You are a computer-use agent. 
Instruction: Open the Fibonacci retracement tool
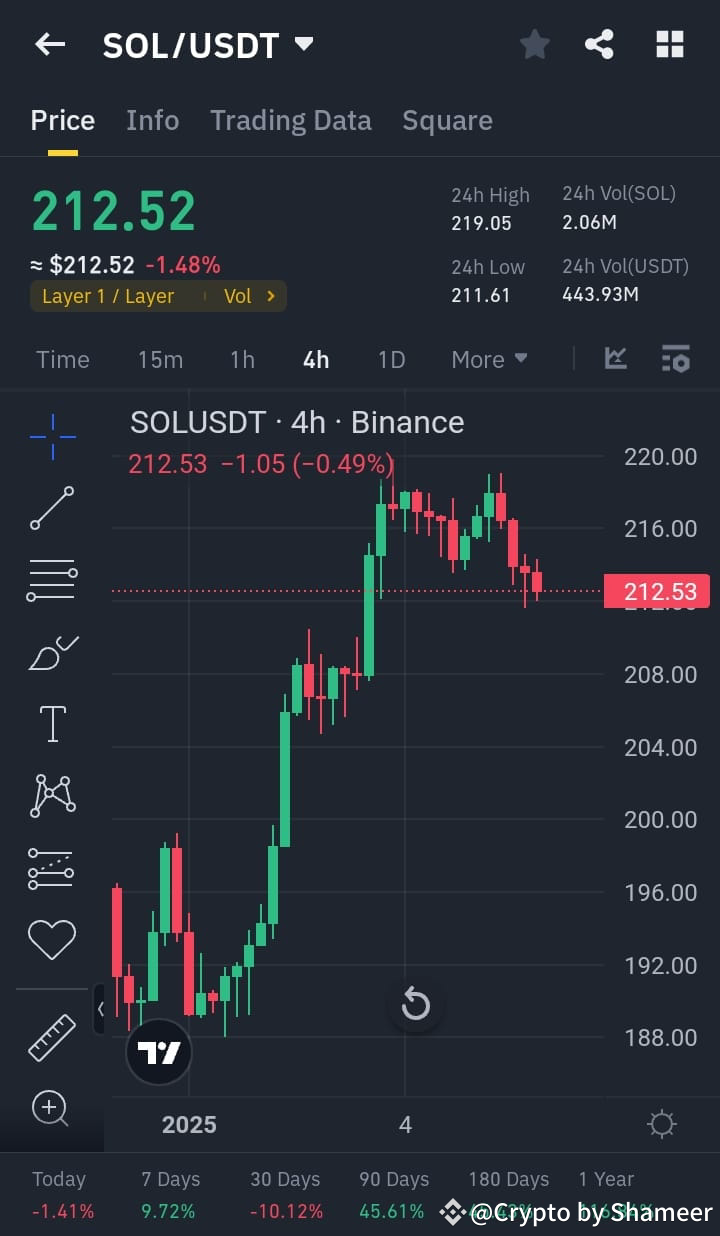pyautogui.click(x=51, y=580)
